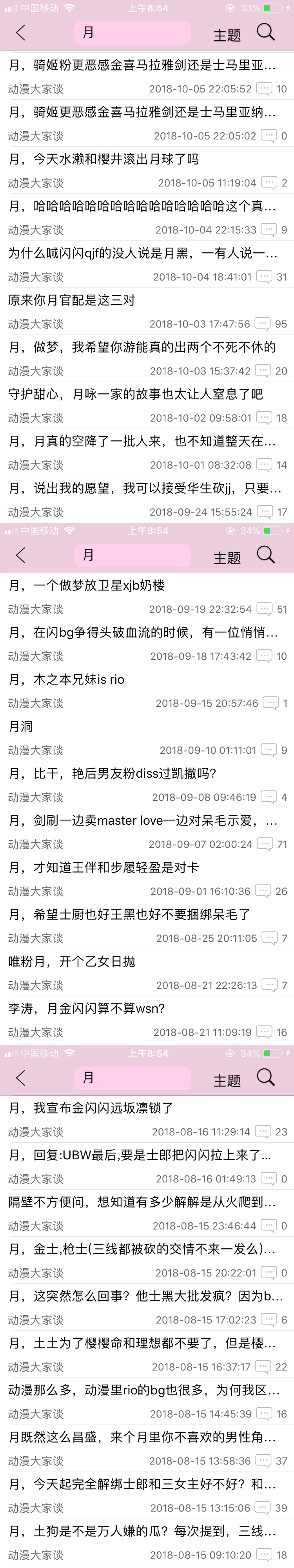Open thread "唯粉月，开个乙女日抛"
Viewport: 294px width, 1568px height.
click(x=72, y=962)
